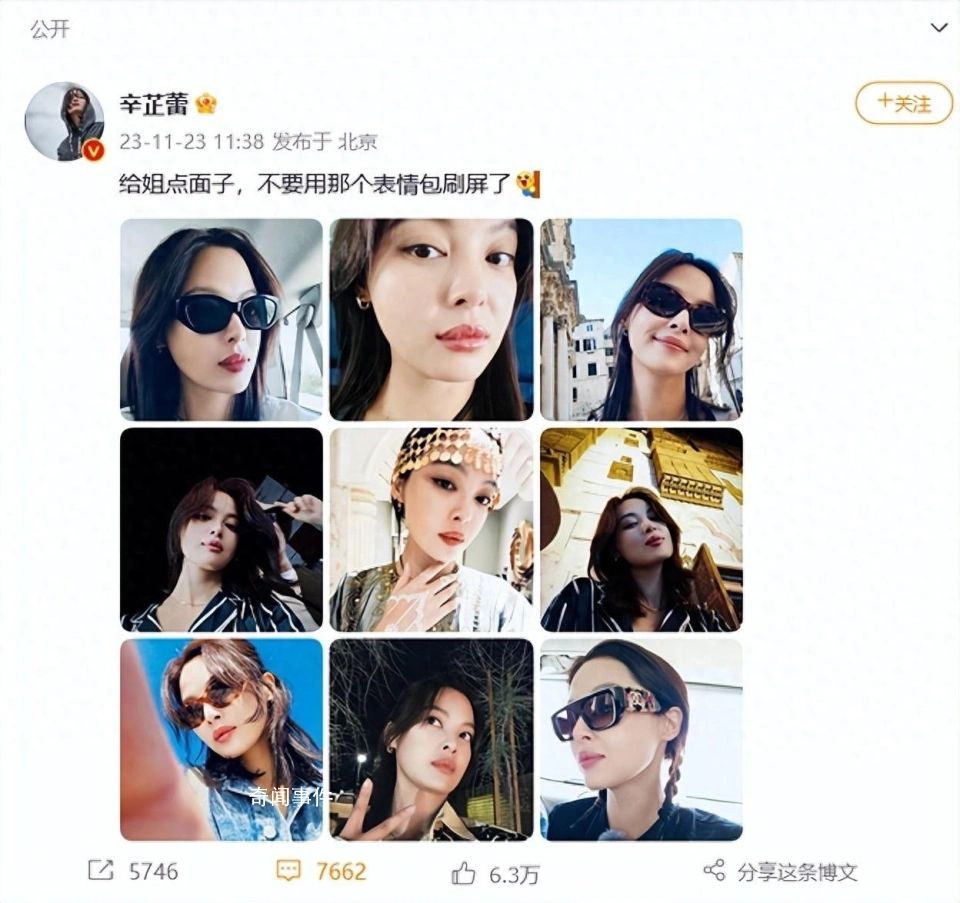Open the sunglasses photo beside old buildings
The width and height of the screenshot is (960, 903).
tap(641, 319)
